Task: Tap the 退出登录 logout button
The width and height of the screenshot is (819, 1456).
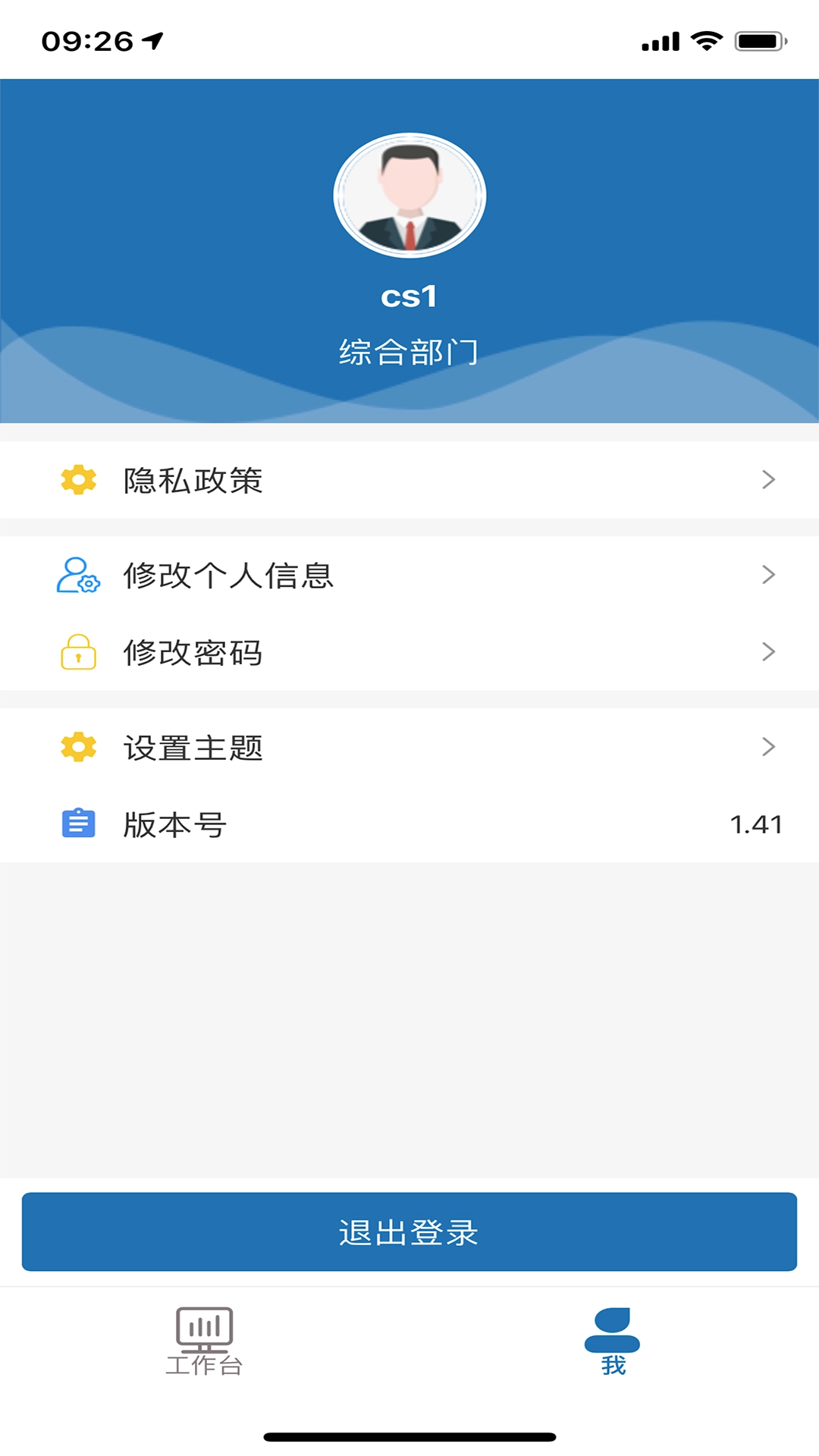Action: [409, 1232]
